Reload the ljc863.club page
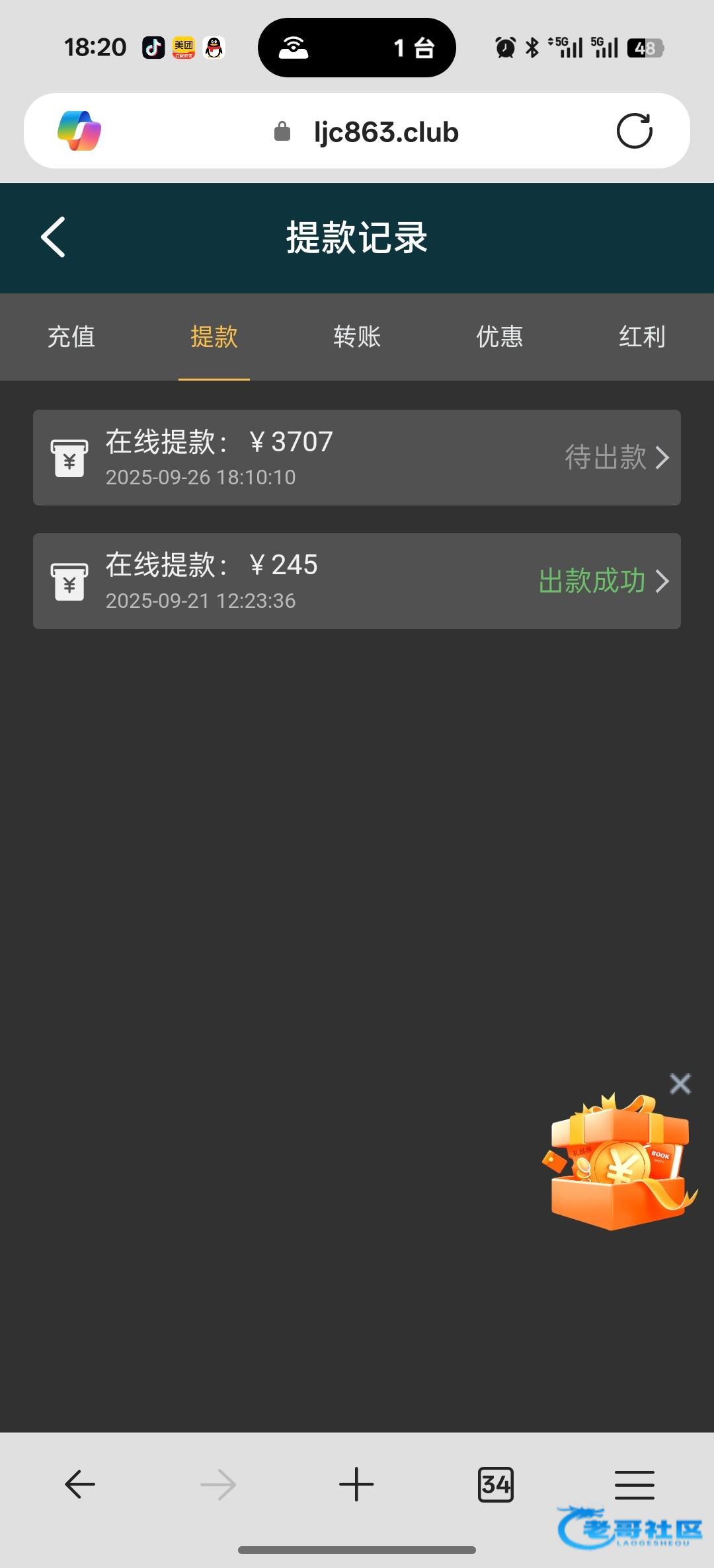The width and height of the screenshot is (714, 1568). [634, 131]
